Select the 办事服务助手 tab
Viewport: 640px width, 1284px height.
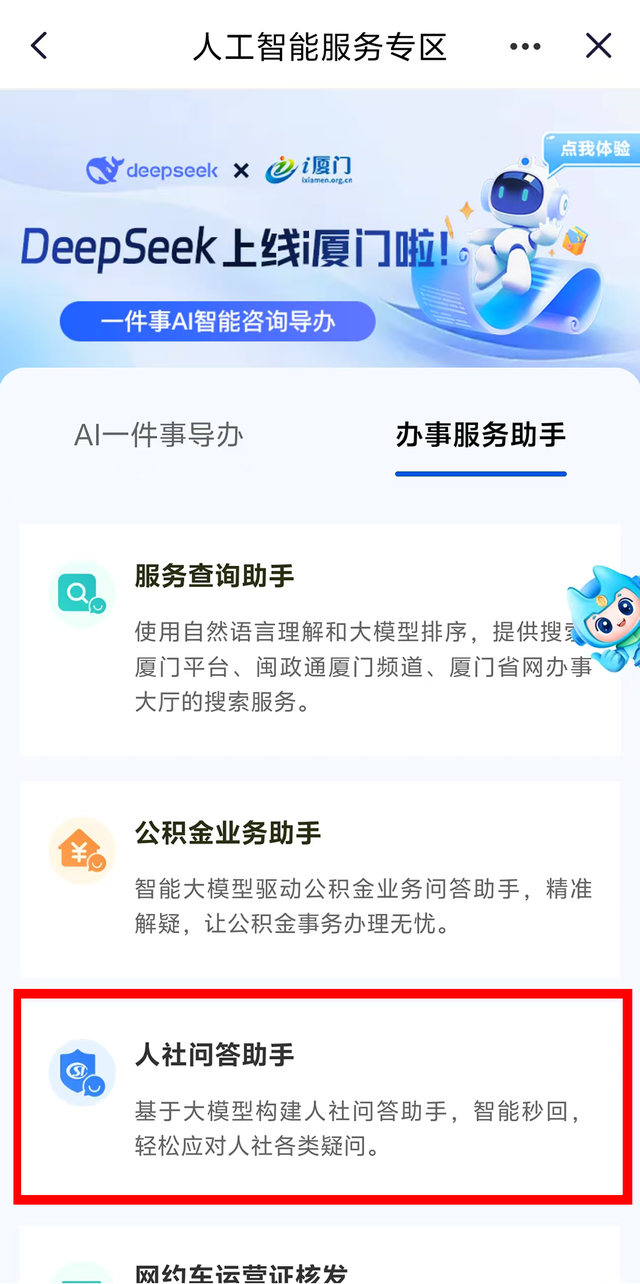coord(481,435)
